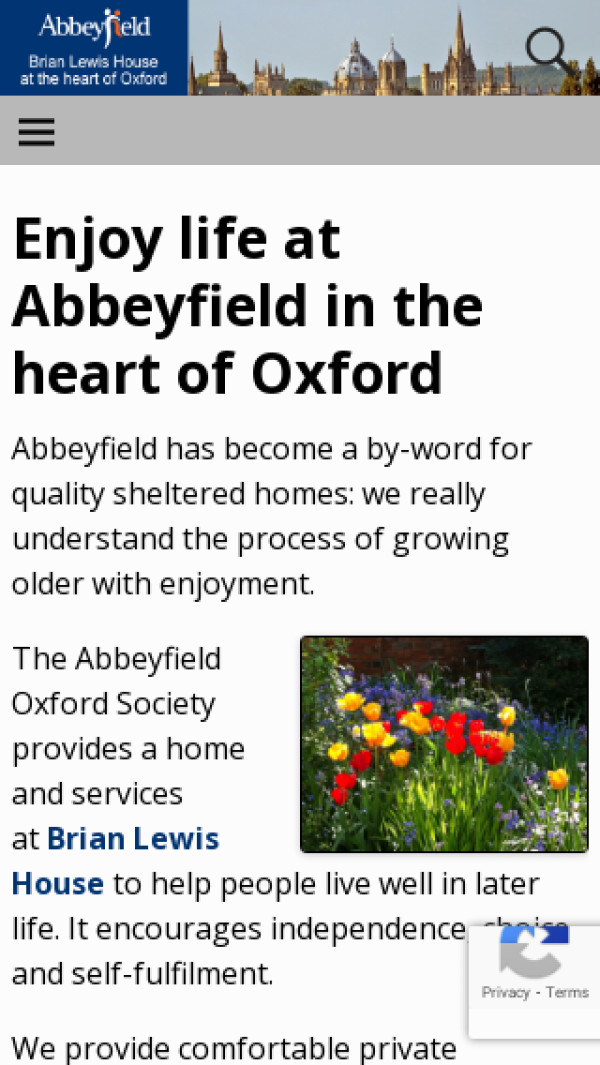Image resolution: width=600 pixels, height=1065 pixels.
Task: Open the hamburger navigation menu
Action: click(x=36, y=131)
